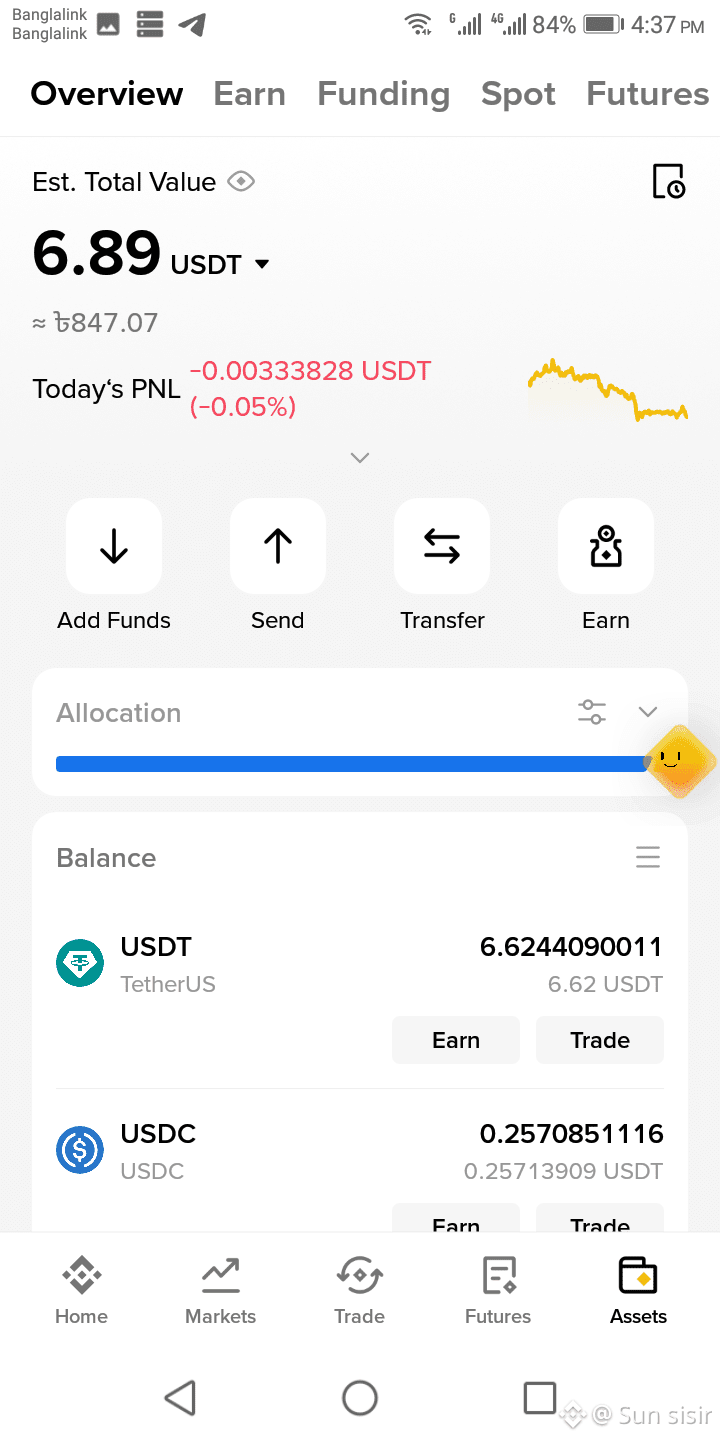Image resolution: width=720 pixels, height=1440 pixels.
Task: Hide balance with the eye icon
Action: 241,182
